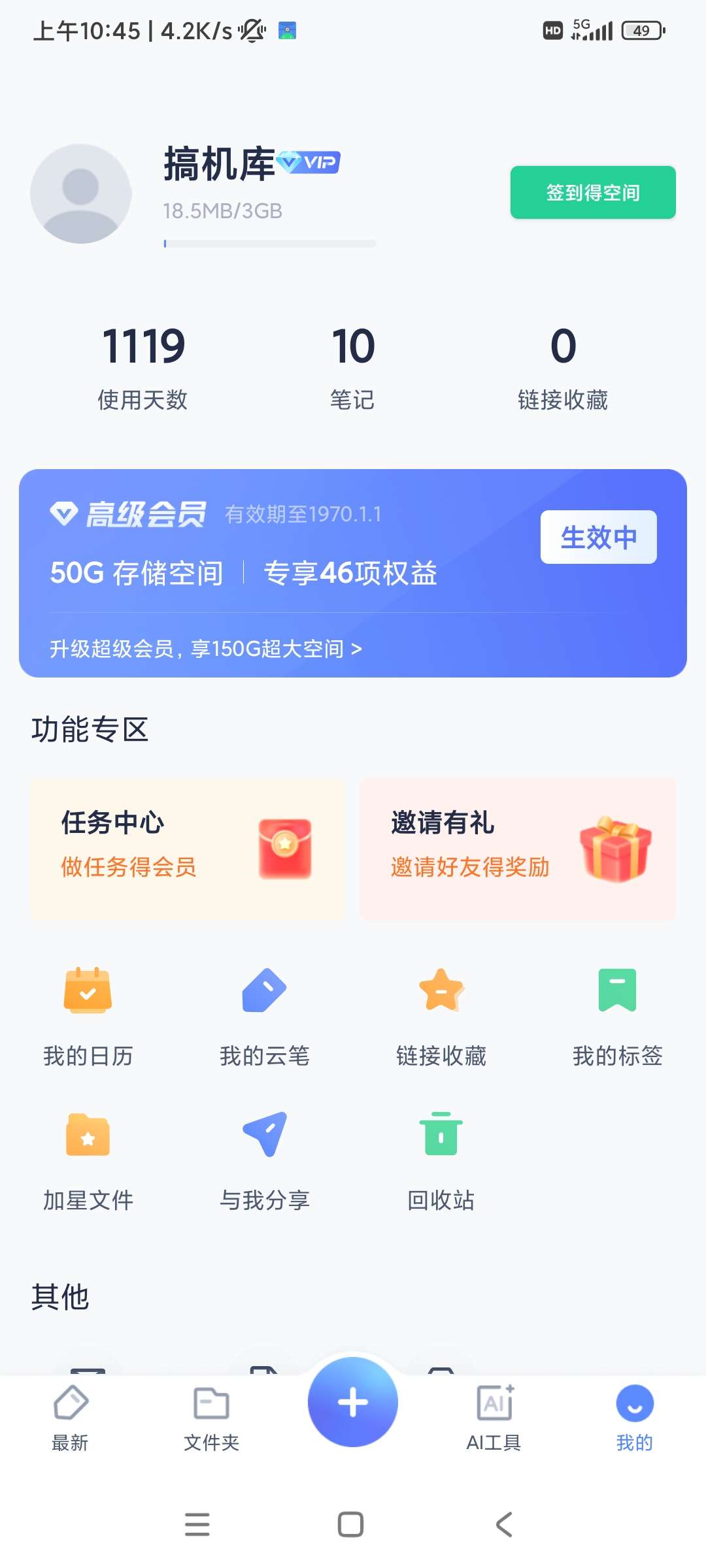The image size is (706, 1568).
Task: Open 任务中心 task center card
Action: click(187, 849)
